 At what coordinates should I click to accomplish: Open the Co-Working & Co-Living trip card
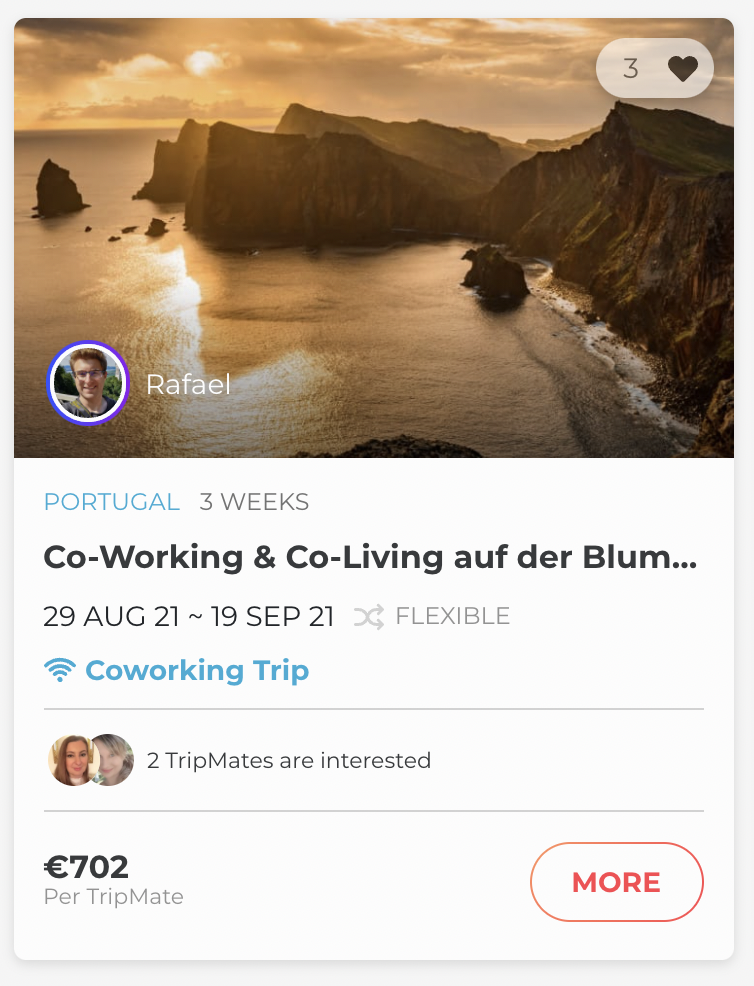(x=370, y=558)
